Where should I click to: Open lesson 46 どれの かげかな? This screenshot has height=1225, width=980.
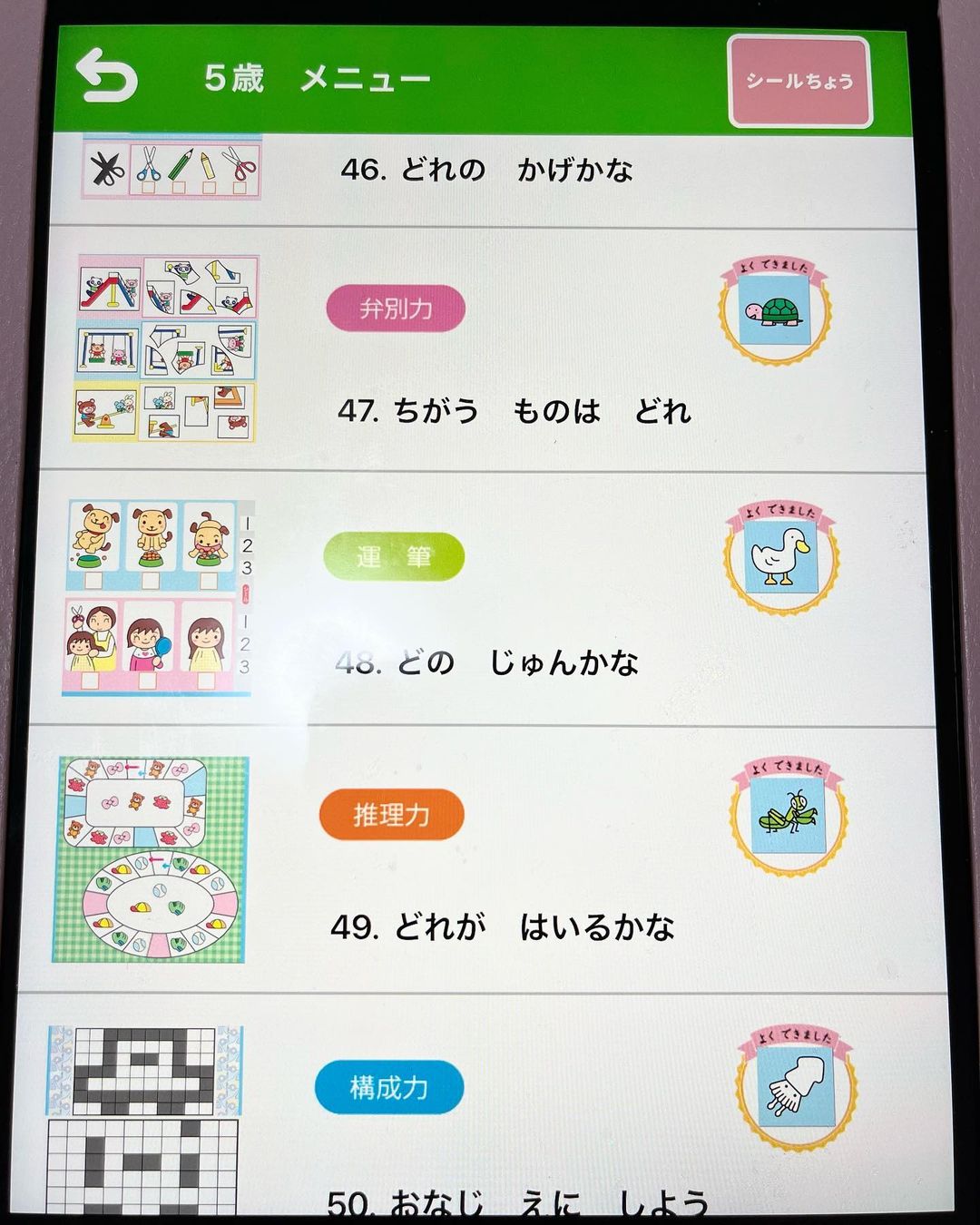(486, 170)
